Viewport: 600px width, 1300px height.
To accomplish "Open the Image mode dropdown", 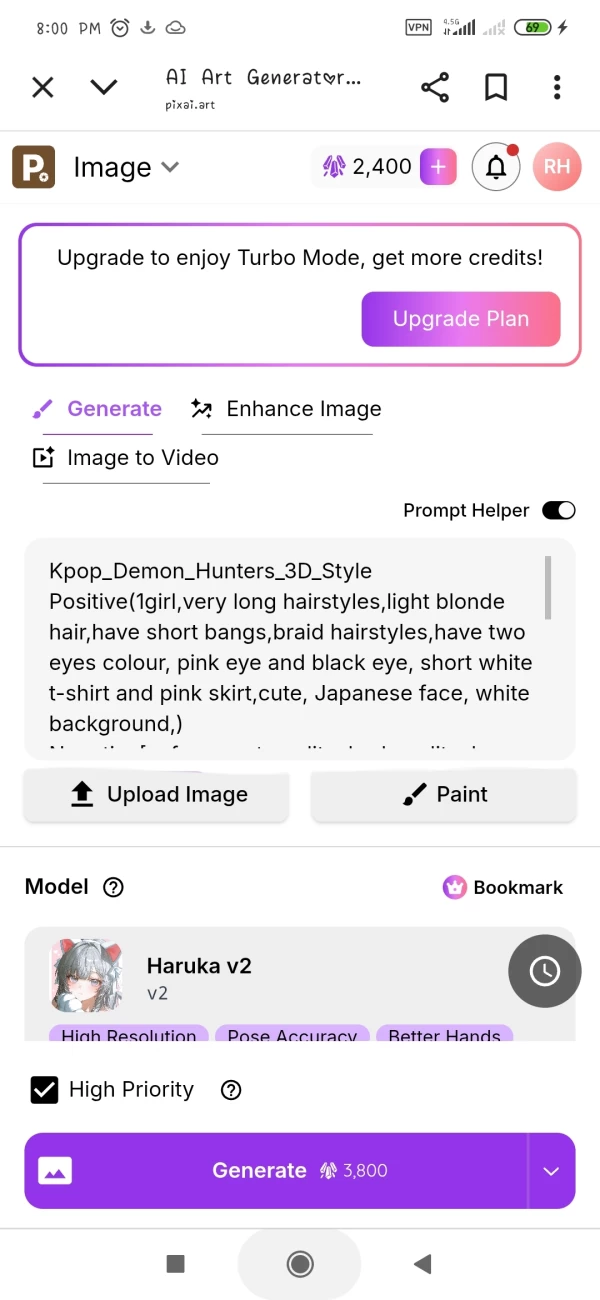I will pos(125,167).
